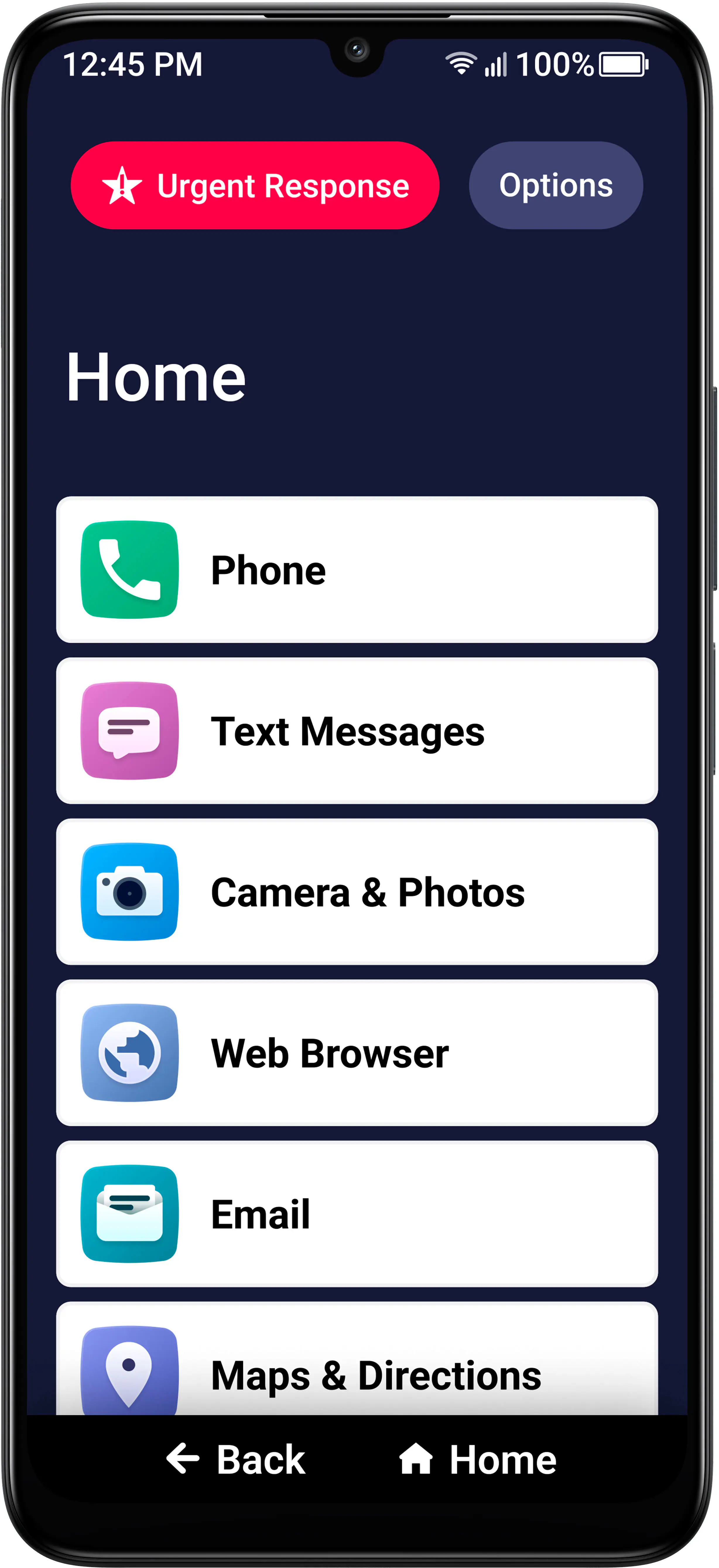
Task: Open the Options menu
Action: pyautogui.click(x=555, y=186)
